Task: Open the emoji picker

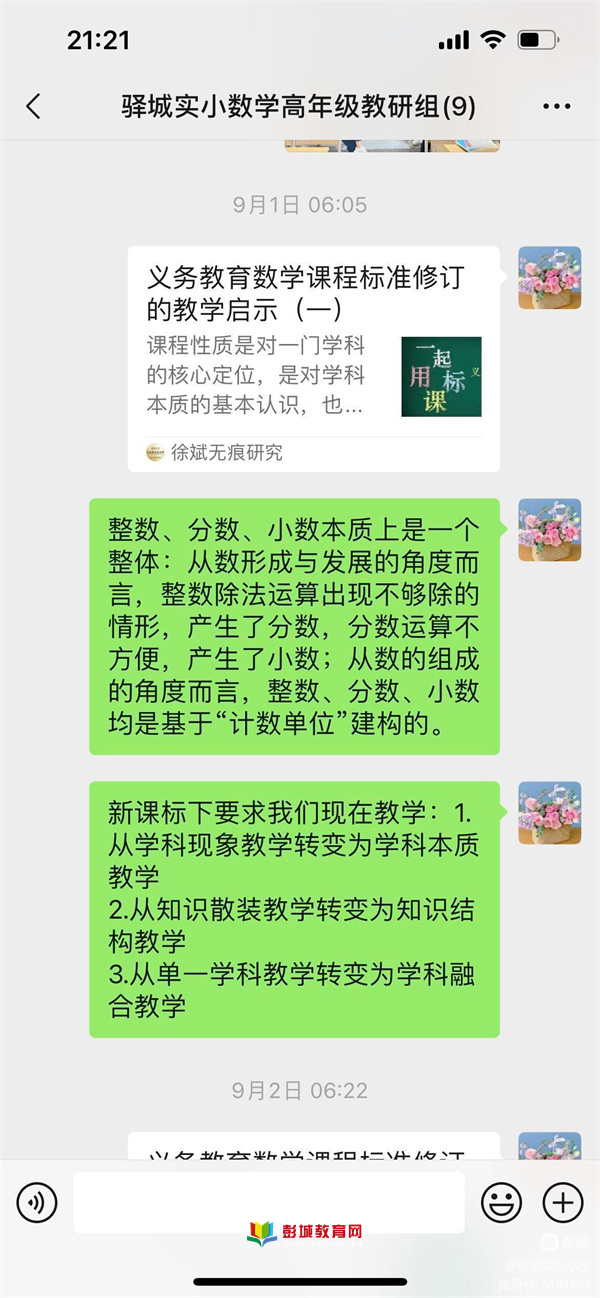Action: [x=501, y=1202]
